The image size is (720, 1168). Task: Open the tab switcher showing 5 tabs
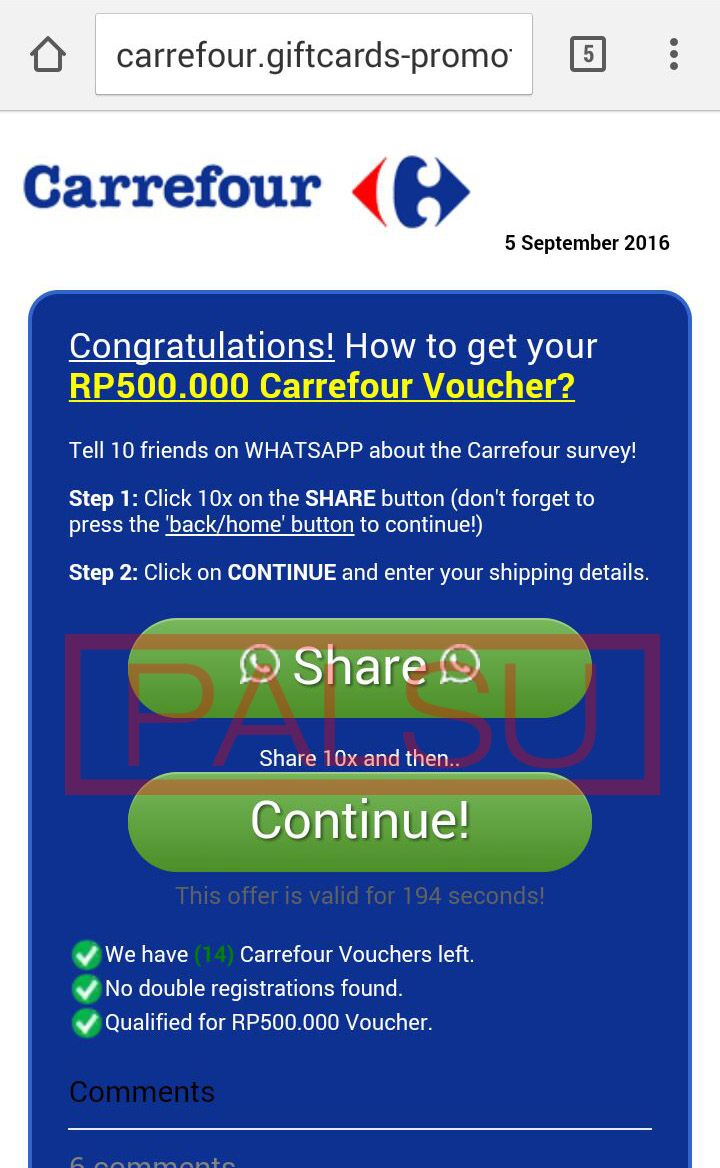(588, 54)
